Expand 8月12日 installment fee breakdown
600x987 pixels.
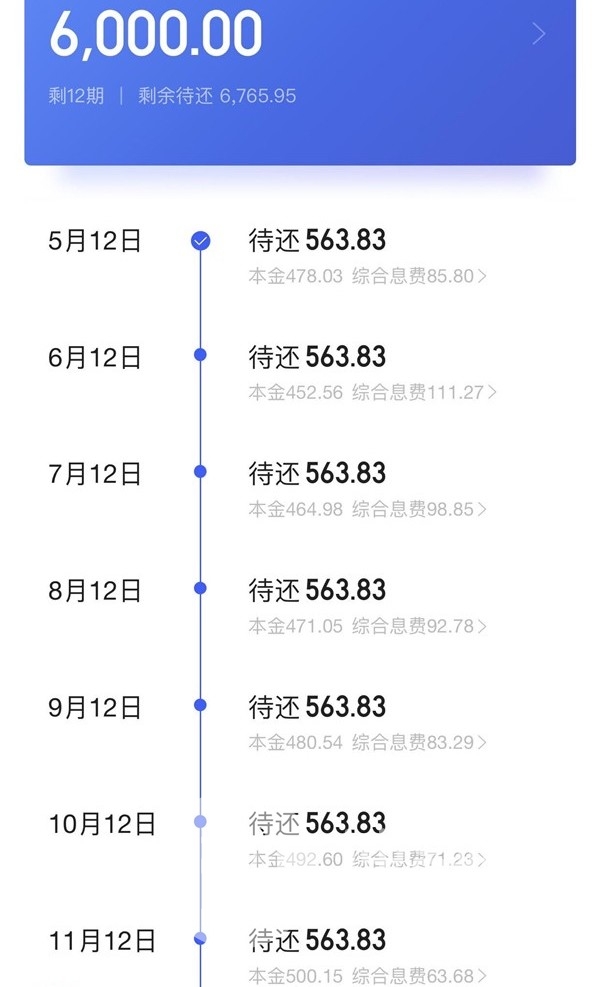point(367,626)
